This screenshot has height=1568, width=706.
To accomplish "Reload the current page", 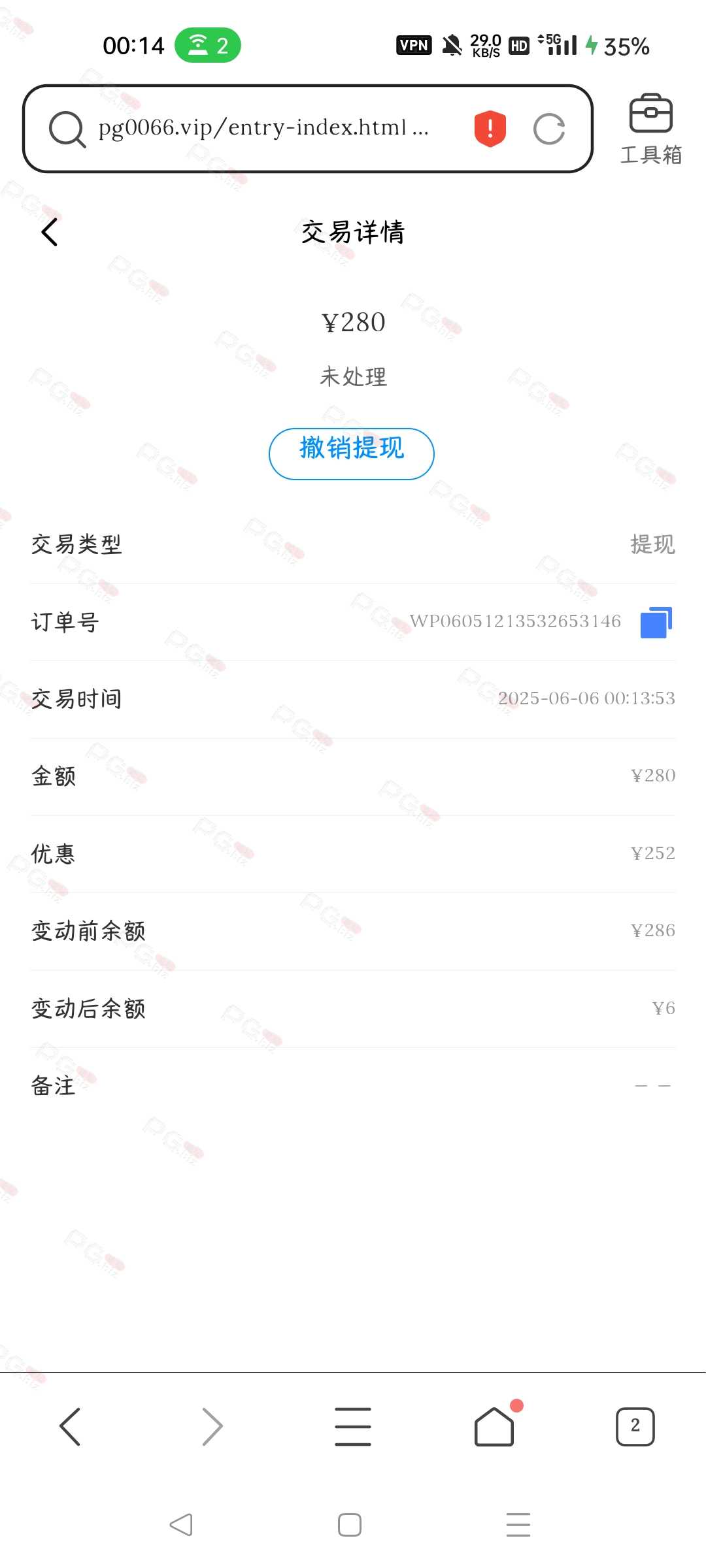I will [x=549, y=129].
